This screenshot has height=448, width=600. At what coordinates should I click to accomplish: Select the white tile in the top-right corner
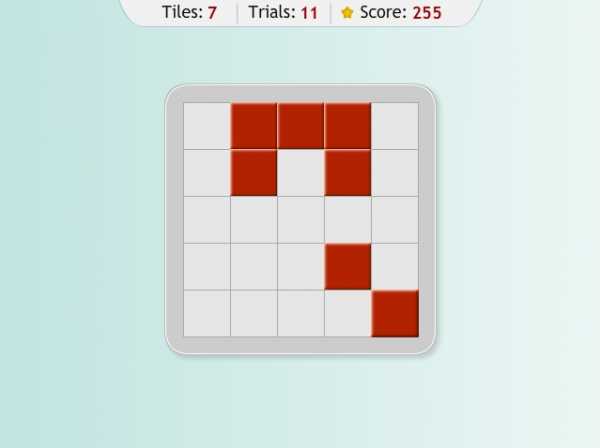click(x=395, y=125)
